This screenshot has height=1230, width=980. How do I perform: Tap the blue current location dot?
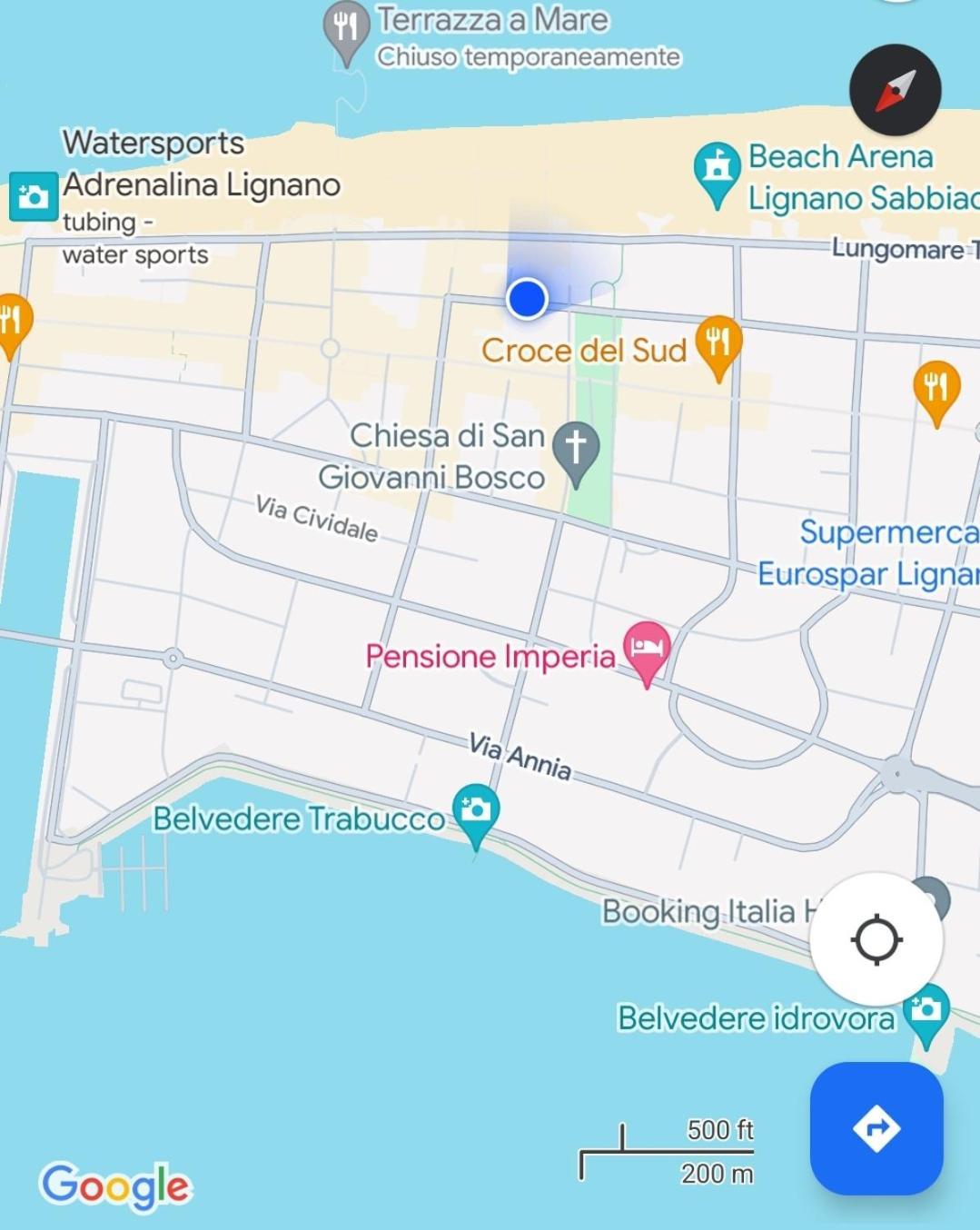(527, 298)
